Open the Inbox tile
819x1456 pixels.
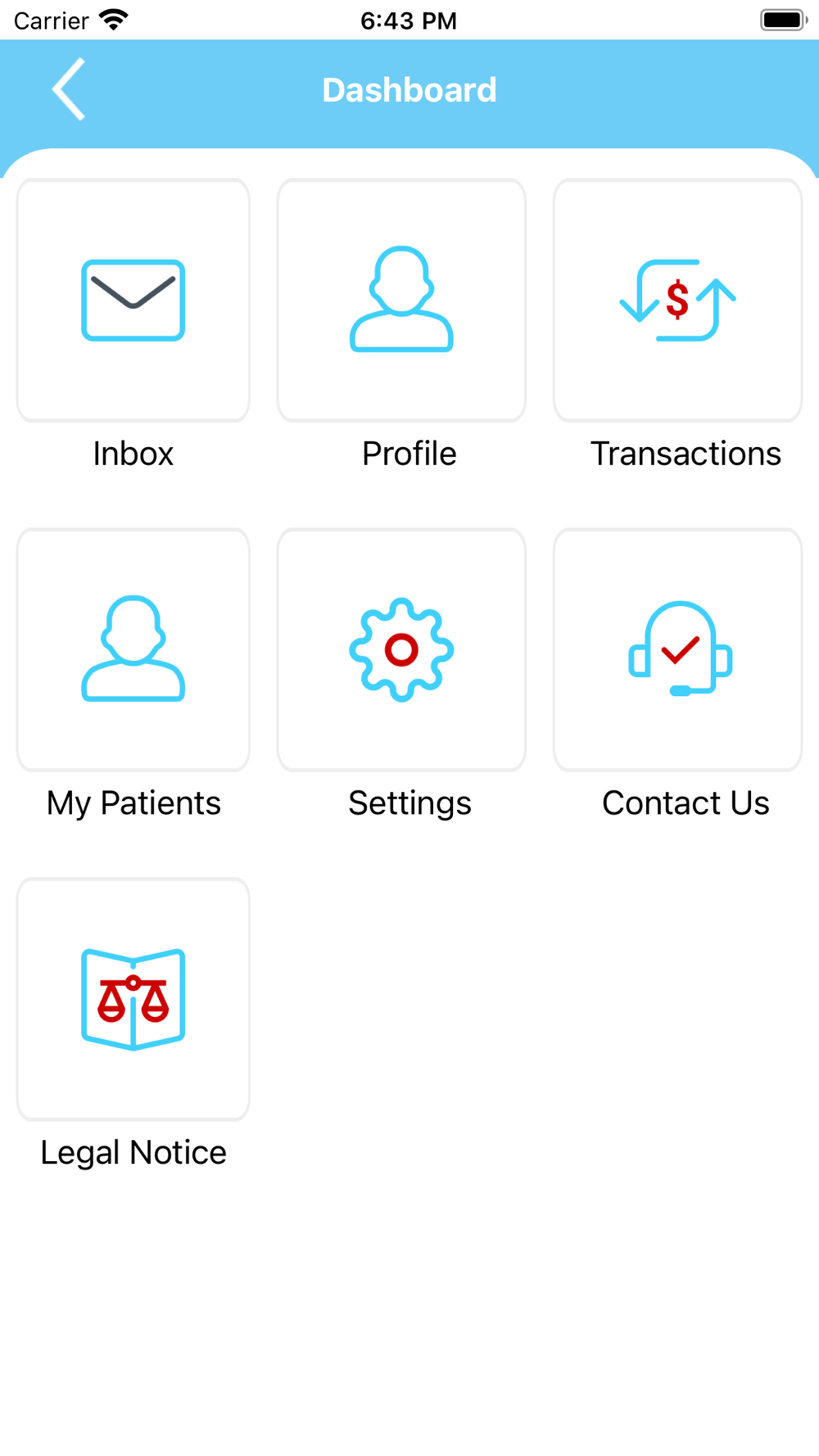[133, 301]
